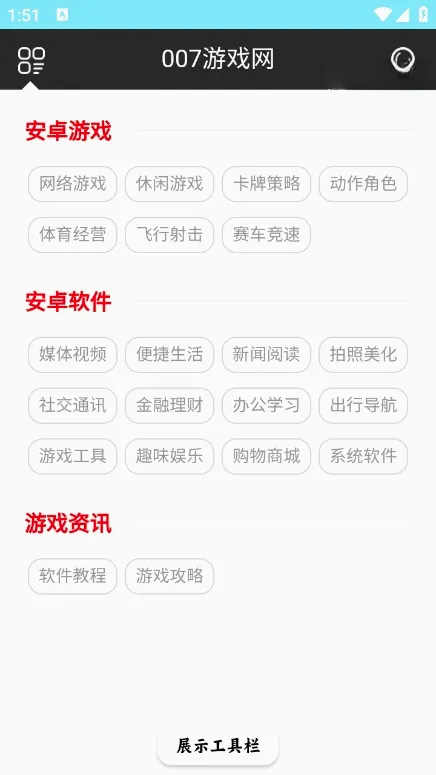Open 社交通讯 category
Image resolution: width=436 pixels, height=775 pixels.
[x=73, y=406]
